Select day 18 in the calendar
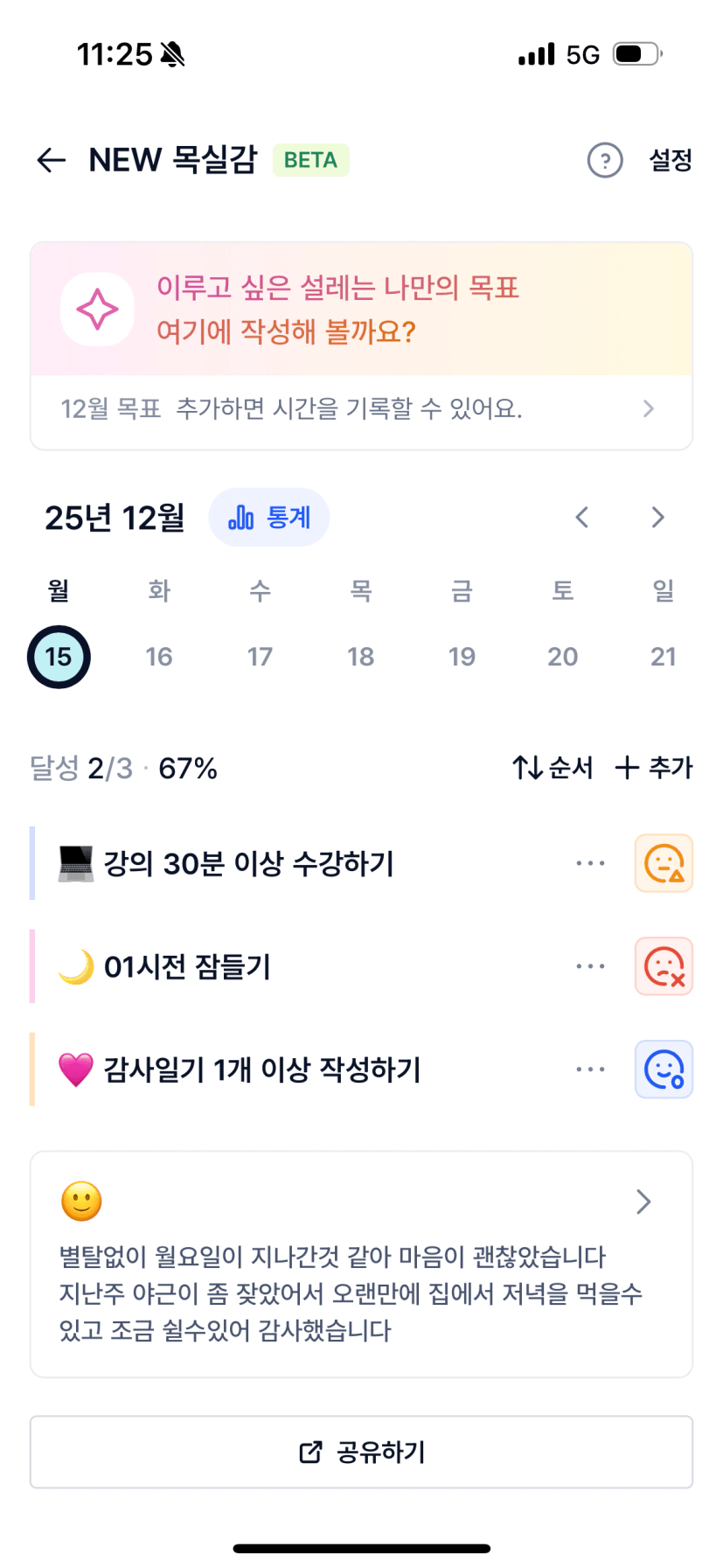723x1568 pixels. 360,657
